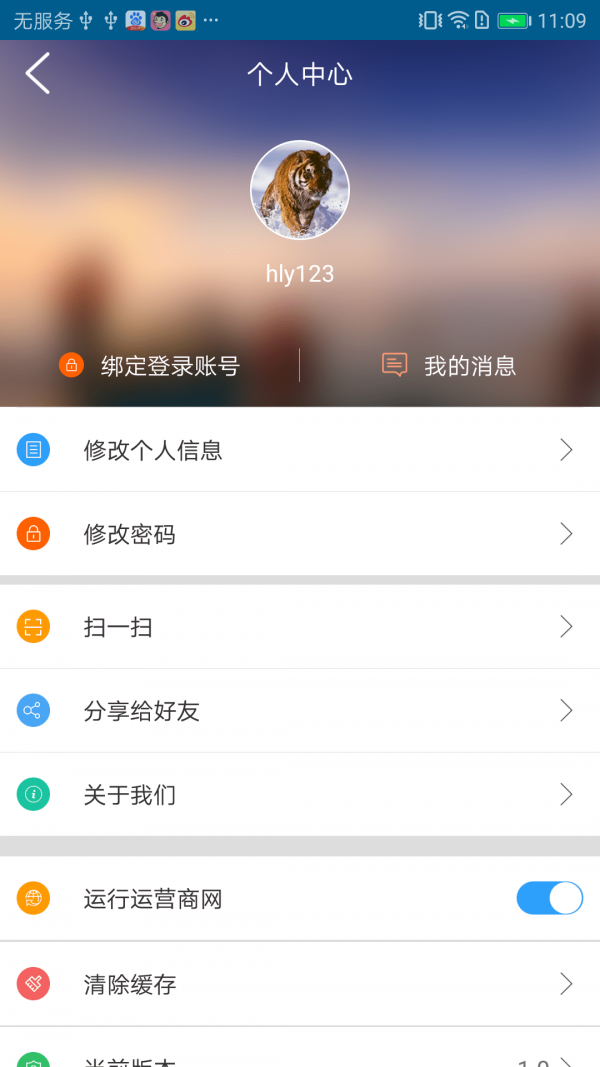Open 扫一扫 scanner
600x1067 pixels.
click(x=300, y=627)
